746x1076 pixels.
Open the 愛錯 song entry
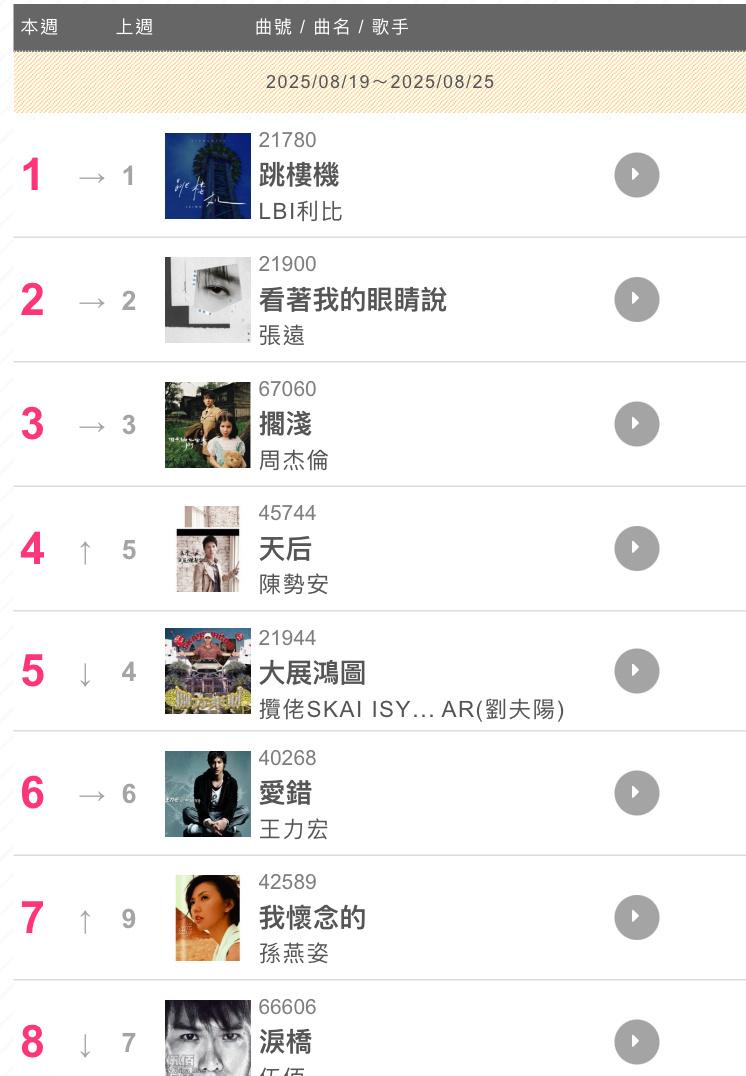(x=285, y=794)
